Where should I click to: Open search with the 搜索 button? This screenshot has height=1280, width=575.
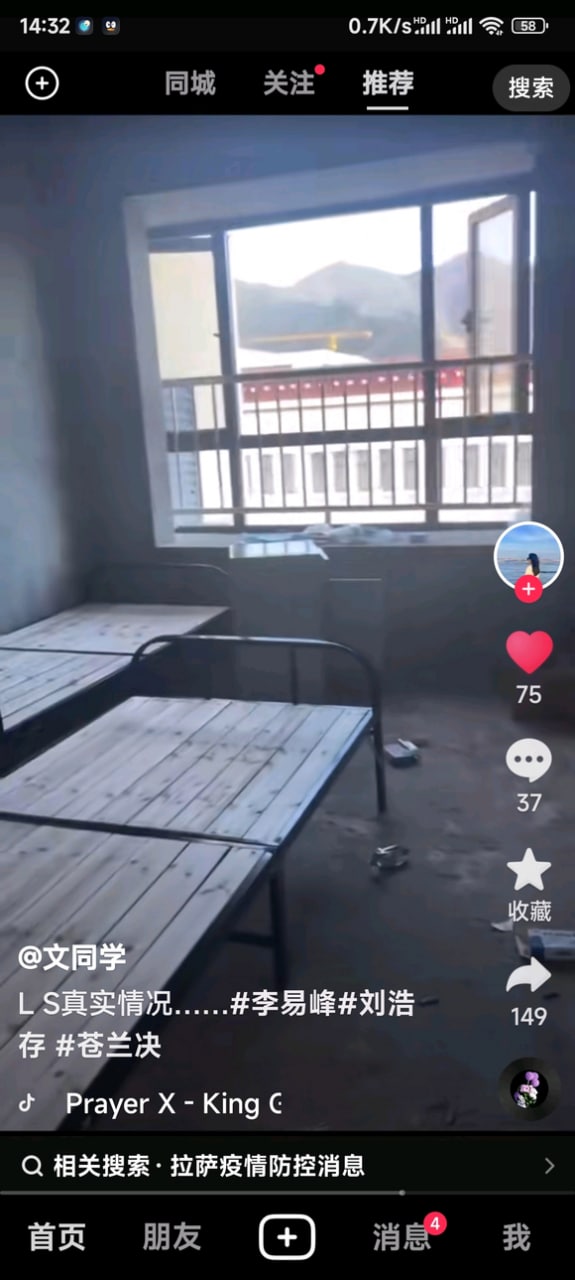point(531,87)
